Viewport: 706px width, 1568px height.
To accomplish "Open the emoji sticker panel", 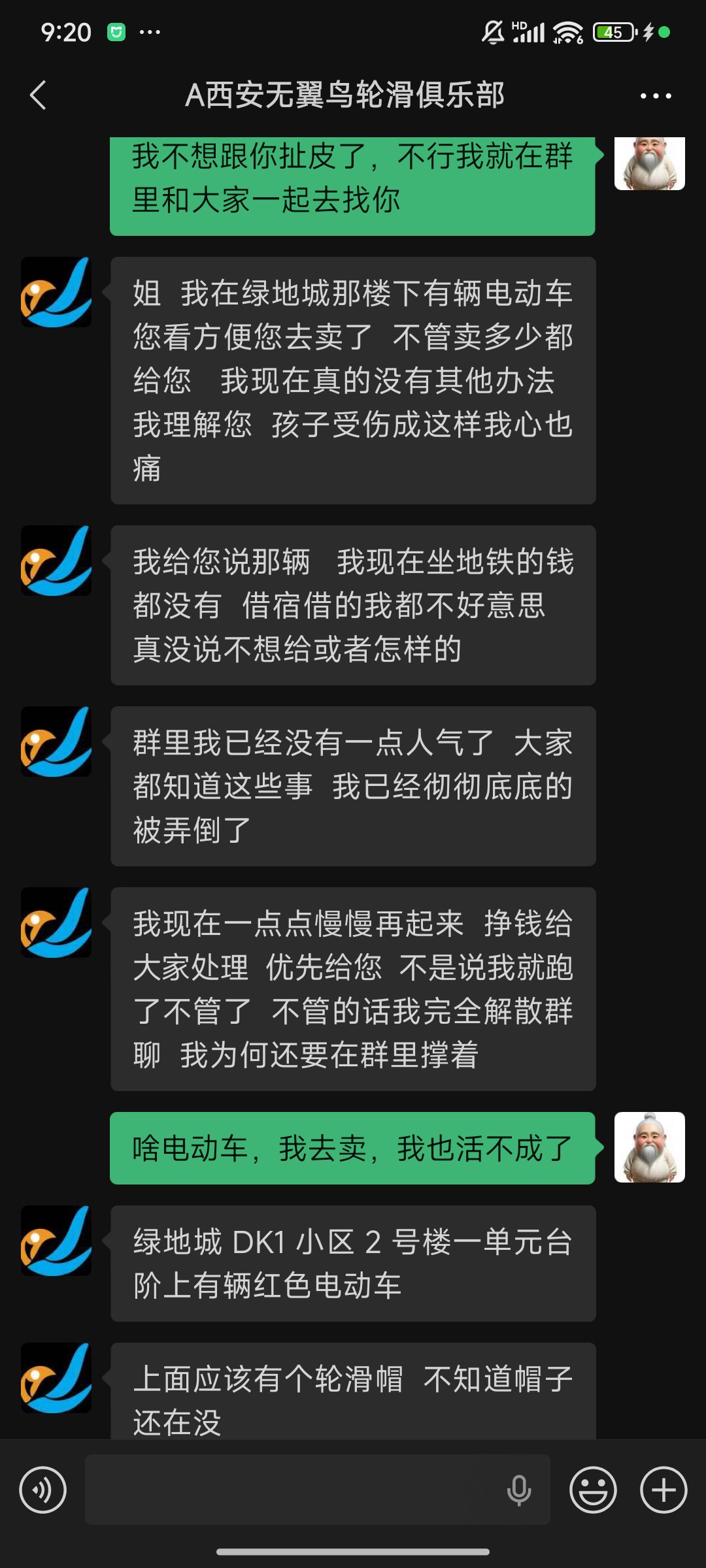I will [x=593, y=1490].
